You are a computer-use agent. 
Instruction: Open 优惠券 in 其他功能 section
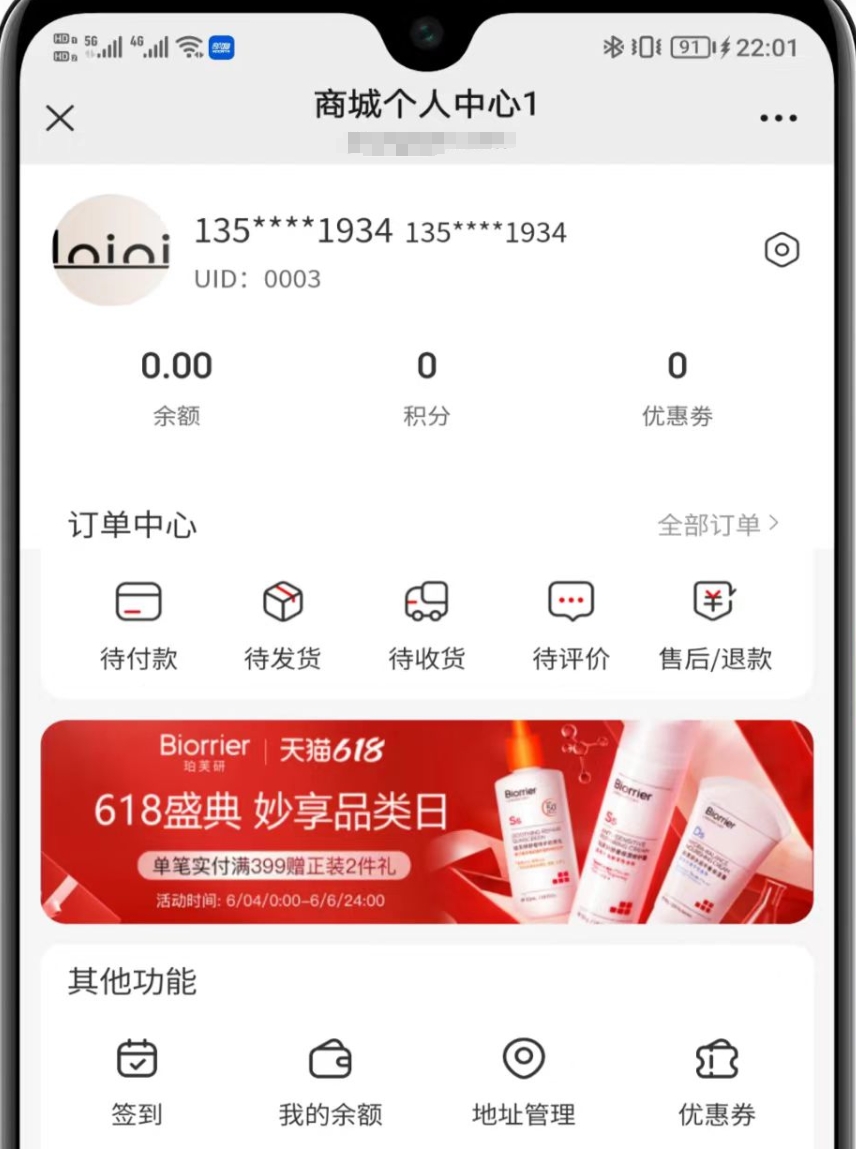(x=716, y=1080)
